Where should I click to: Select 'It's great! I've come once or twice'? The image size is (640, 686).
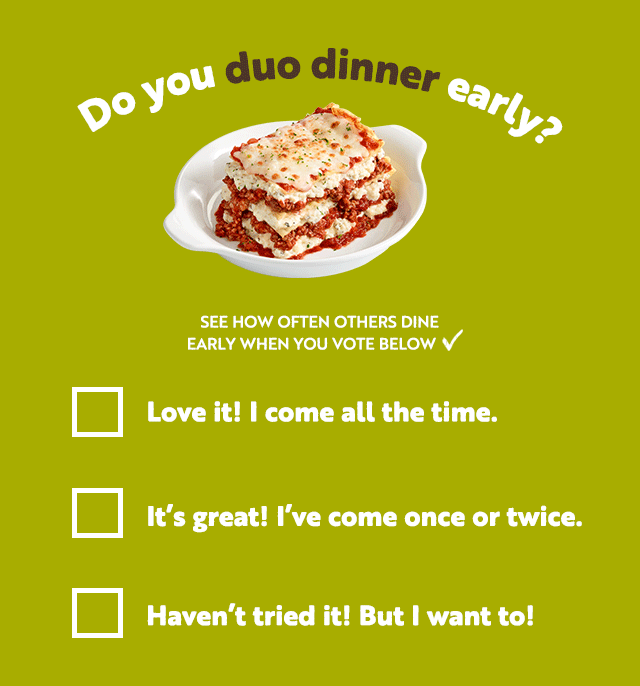[97, 513]
